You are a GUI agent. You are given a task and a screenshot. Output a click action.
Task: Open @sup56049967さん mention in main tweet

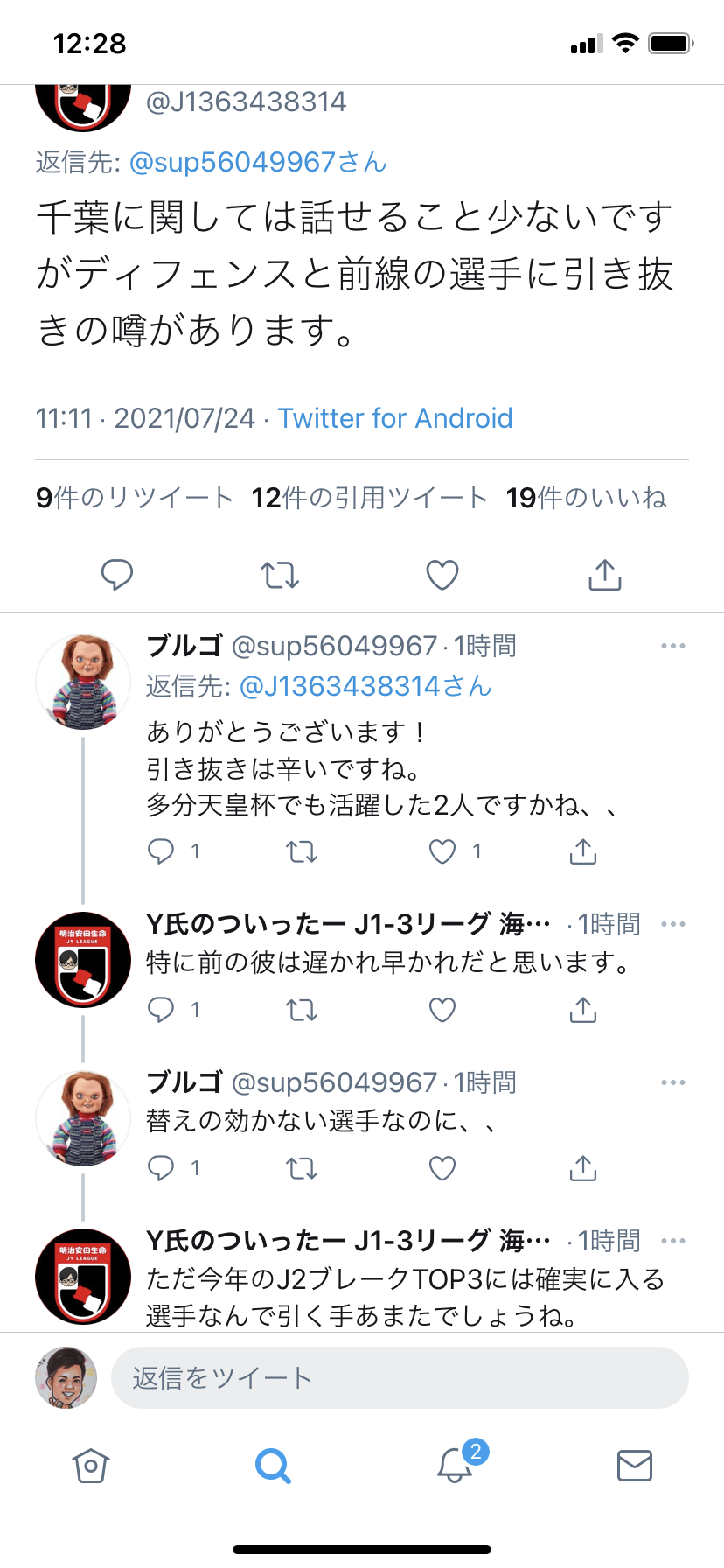[x=258, y=162]
